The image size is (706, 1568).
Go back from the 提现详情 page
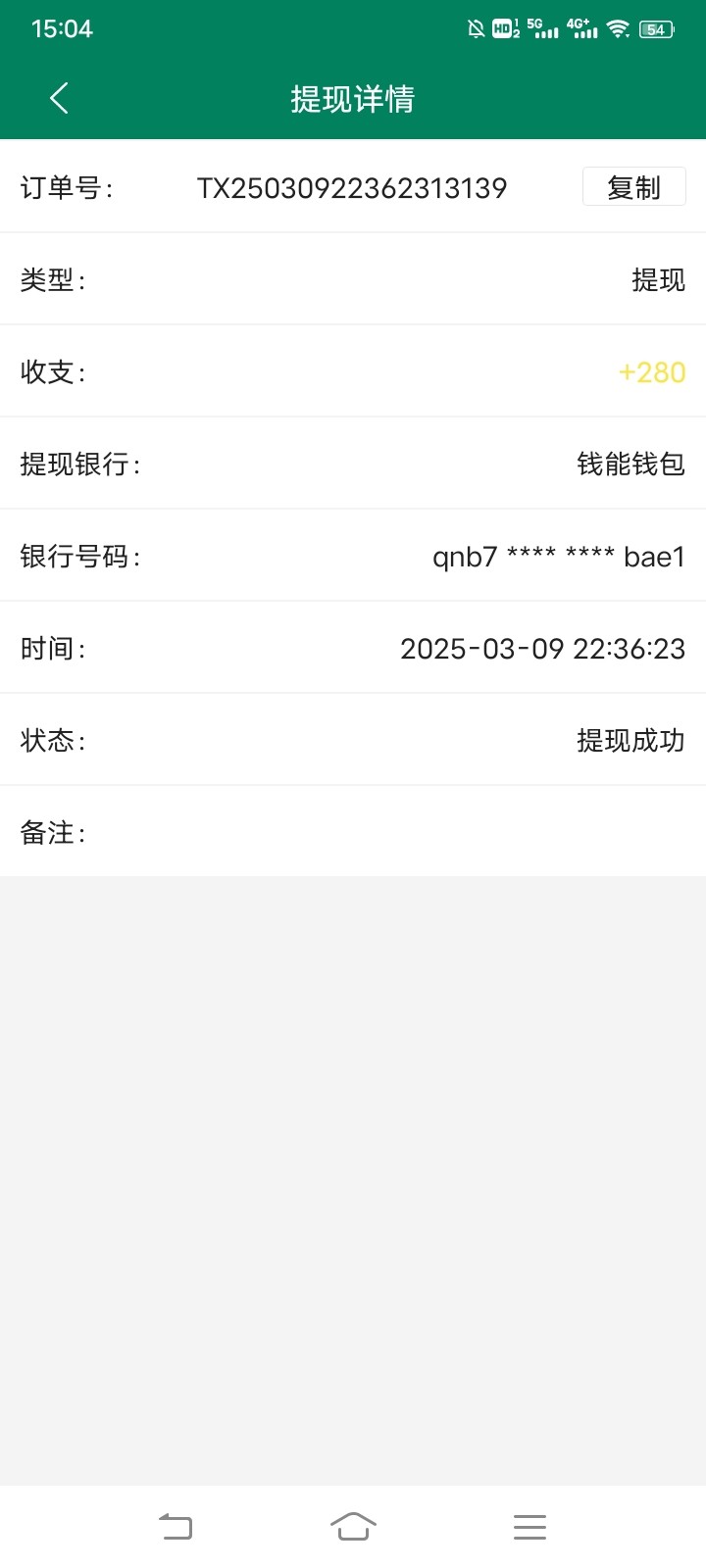[x=59, y=98]
